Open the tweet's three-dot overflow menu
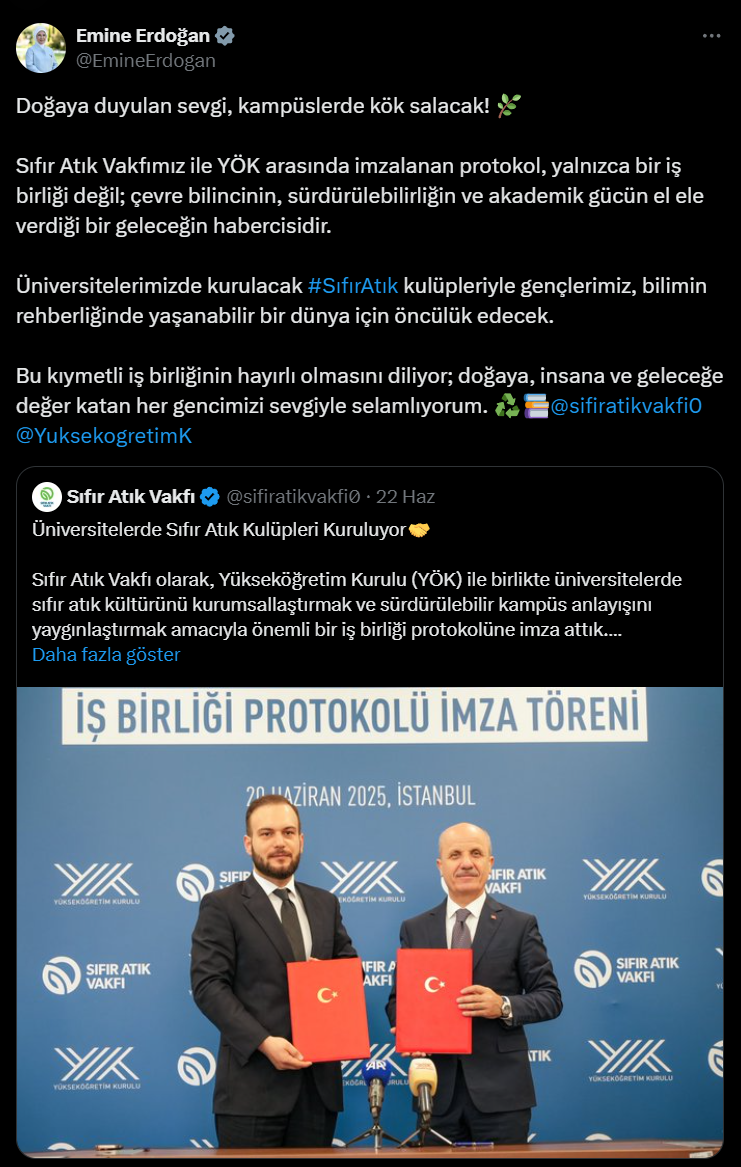Screen dimensions: 741x1167 711,36
